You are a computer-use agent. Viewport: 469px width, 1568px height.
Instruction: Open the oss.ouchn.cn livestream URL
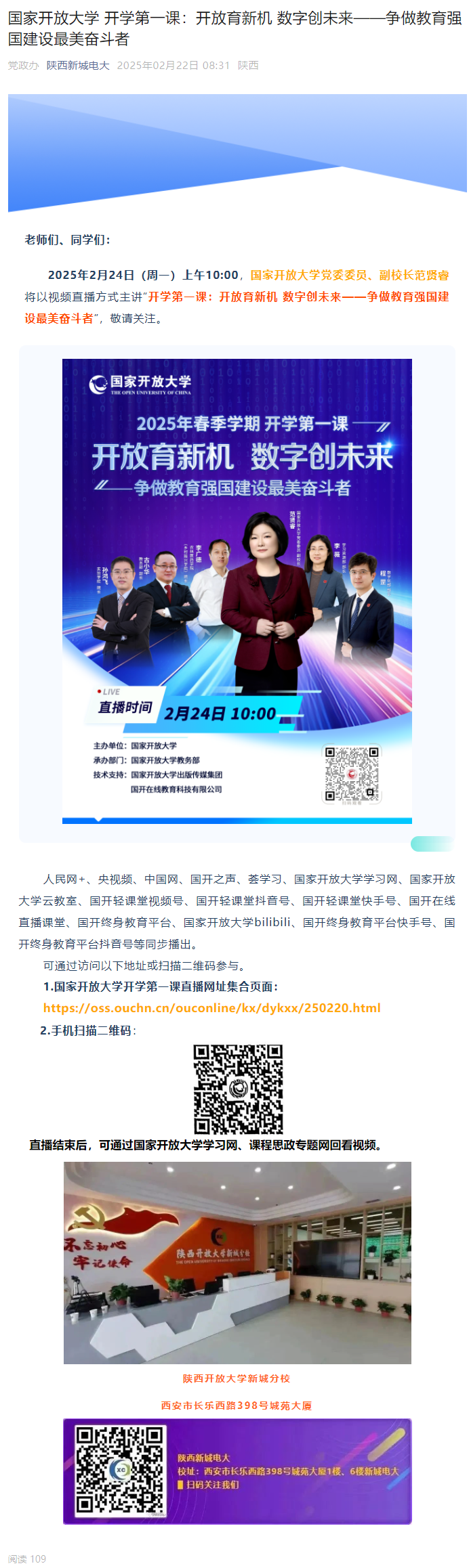pos(211,1008)
